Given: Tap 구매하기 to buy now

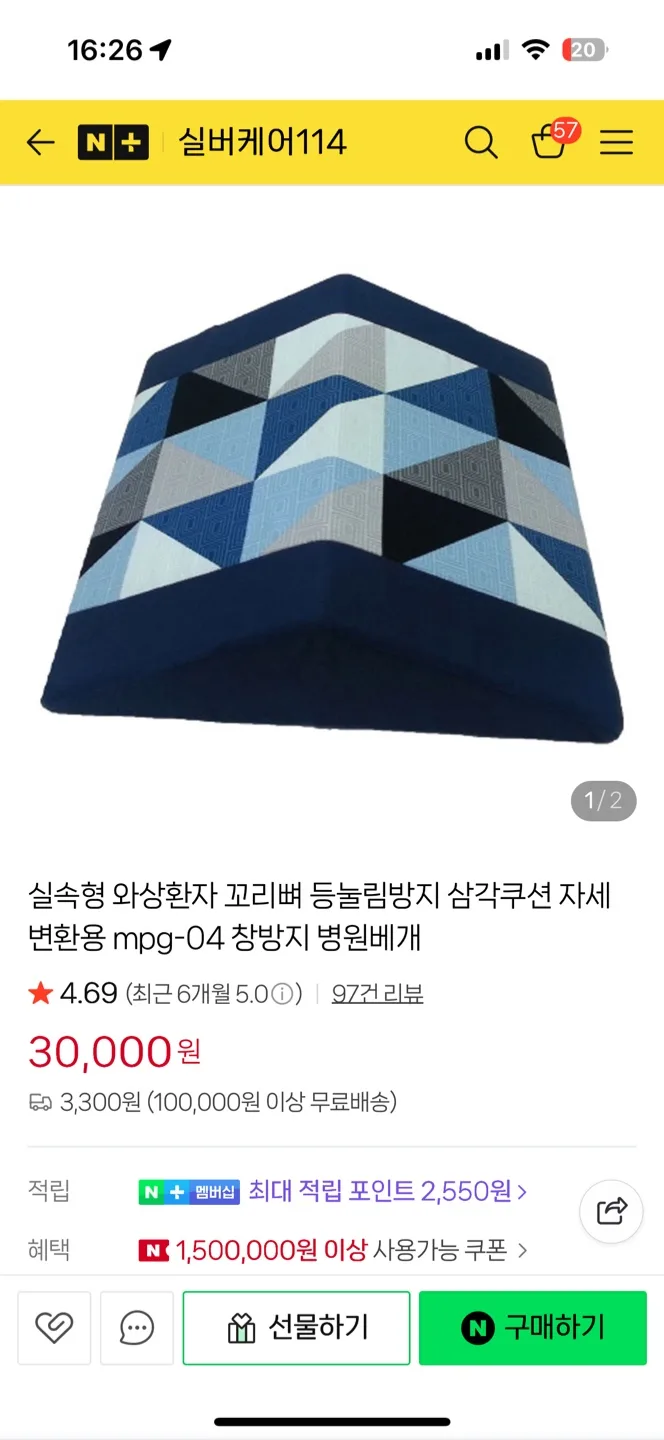Looking at the screenshot, I should (532, 1328).
